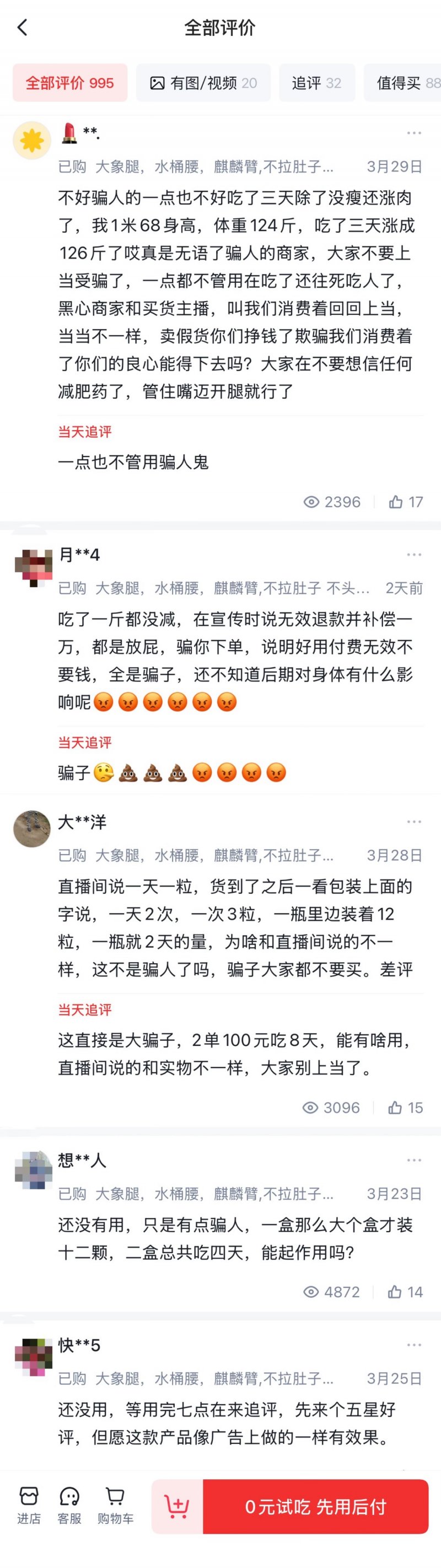Viewport: 441px width, 1568px height.
Task: Filter reviews by 有图/视频
Action: coord(204,83)
